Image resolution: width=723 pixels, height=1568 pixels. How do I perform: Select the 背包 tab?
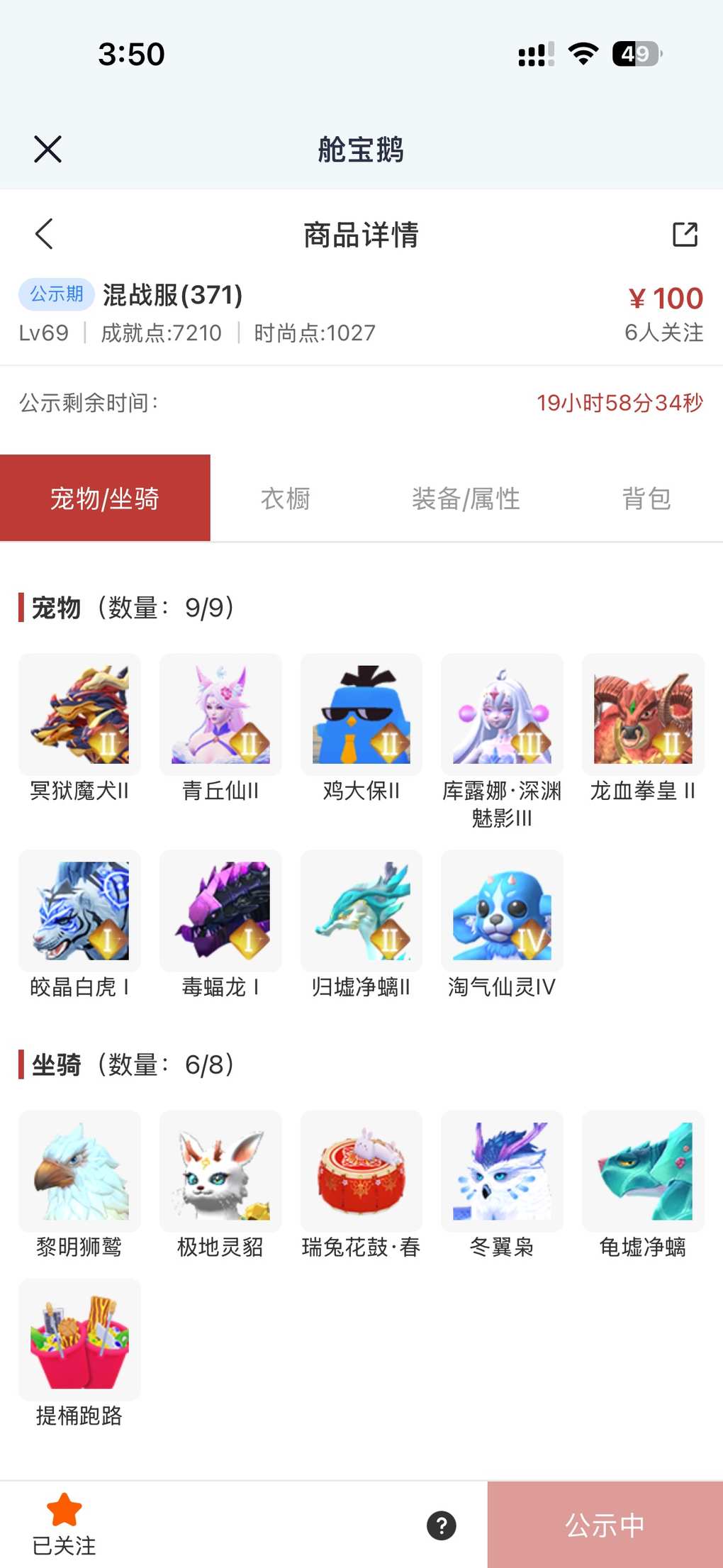click(646, 499)
